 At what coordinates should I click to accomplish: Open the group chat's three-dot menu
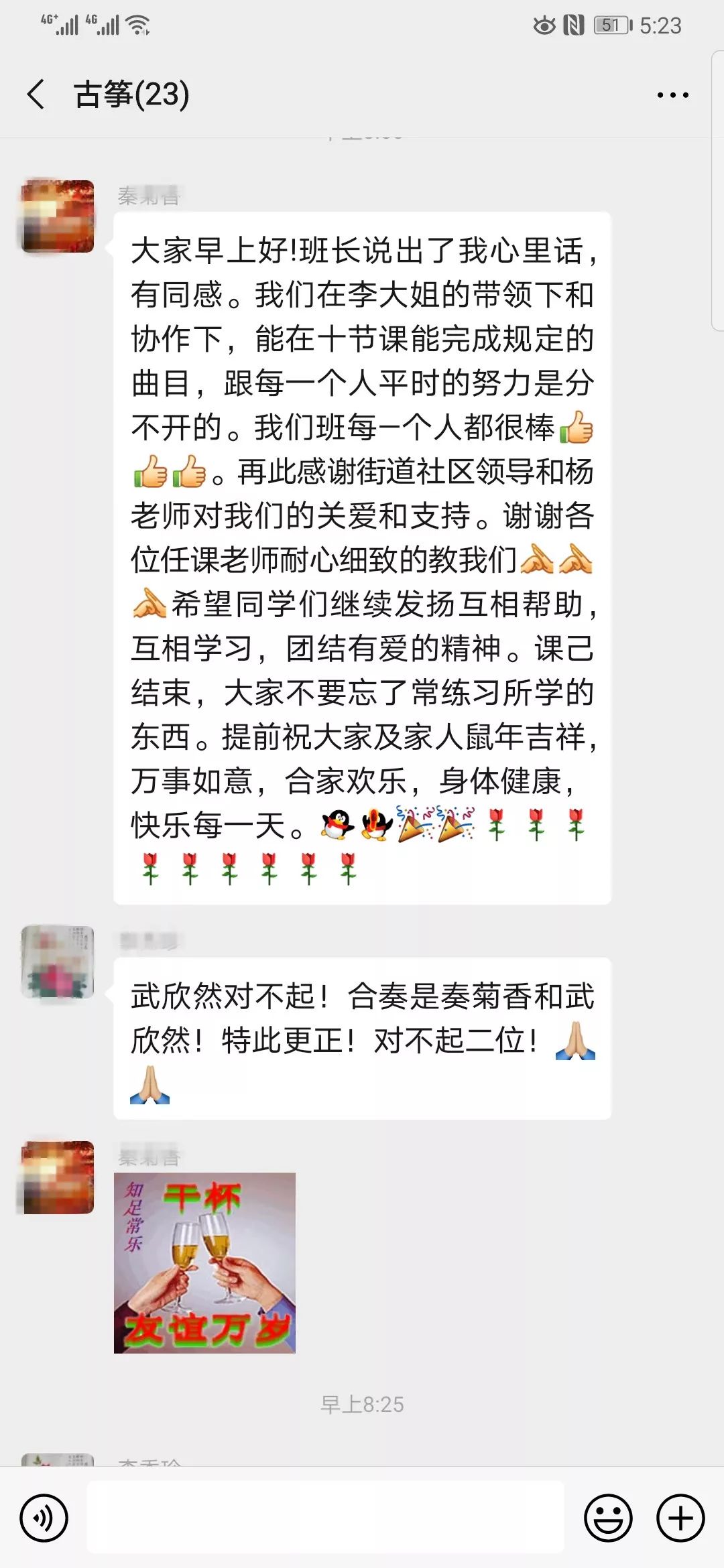672,95
